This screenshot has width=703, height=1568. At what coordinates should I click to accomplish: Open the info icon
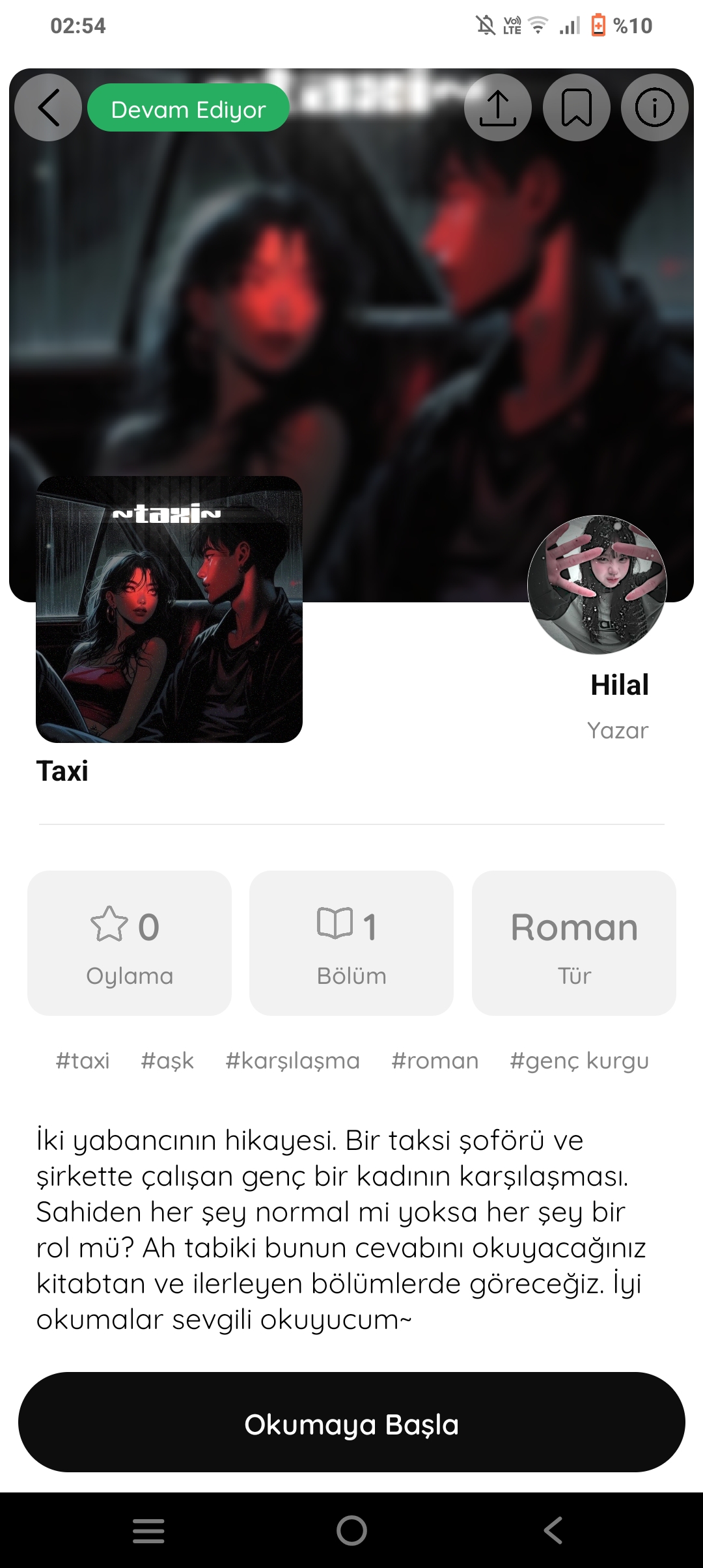coord(655,107)
